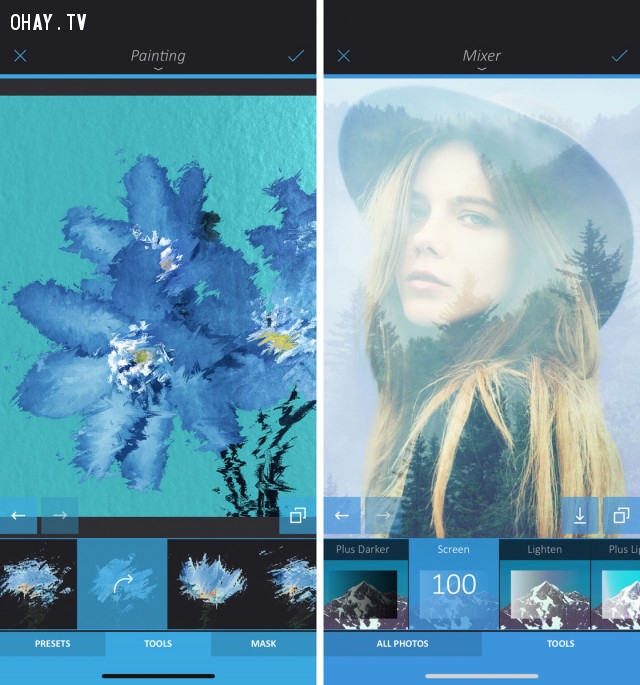
Task: Tap the download arrow icon in Mixer
Action: [x=579, y=515]
